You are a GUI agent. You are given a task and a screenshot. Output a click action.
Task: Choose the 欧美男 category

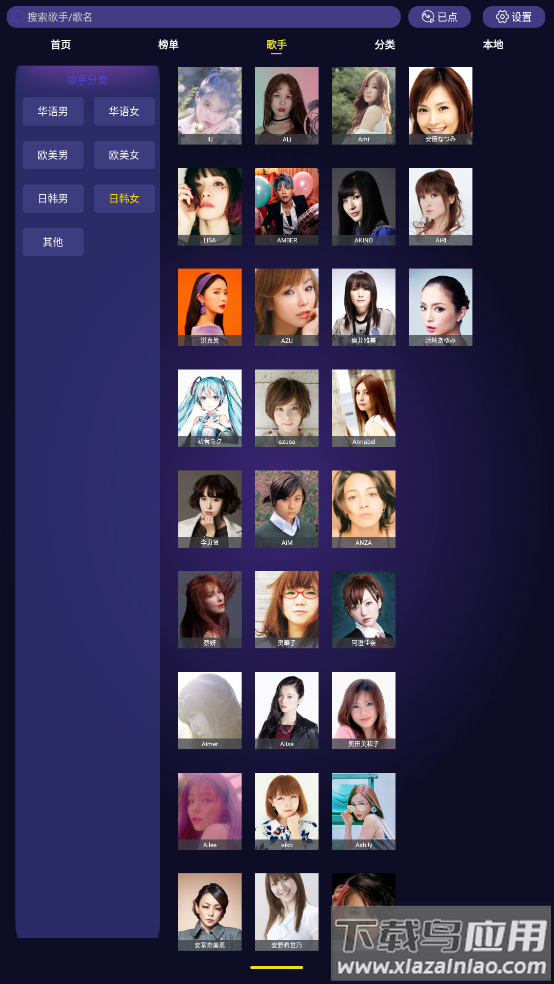[53, 155]
